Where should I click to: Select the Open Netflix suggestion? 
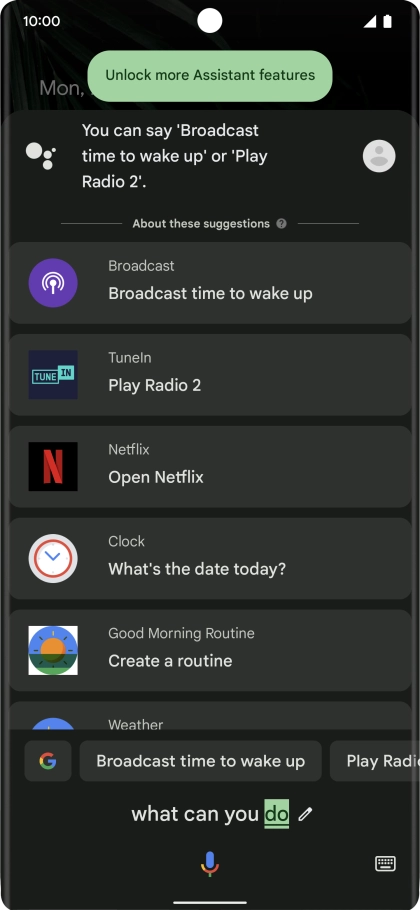pyautogui.click(x=210, y=466)
